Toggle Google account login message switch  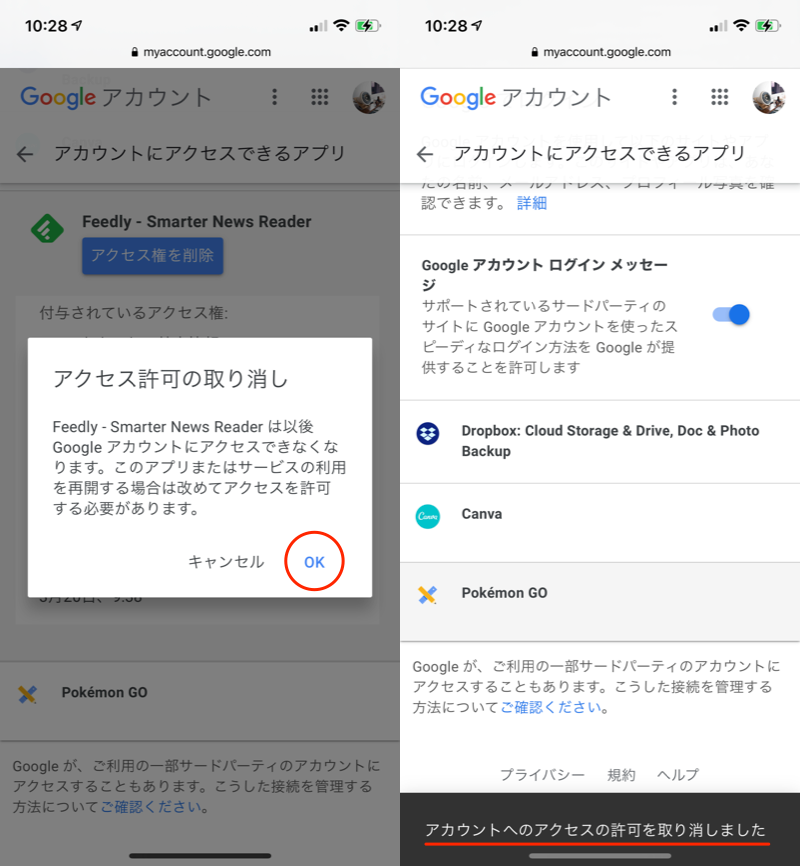click(x=731, y=315)
